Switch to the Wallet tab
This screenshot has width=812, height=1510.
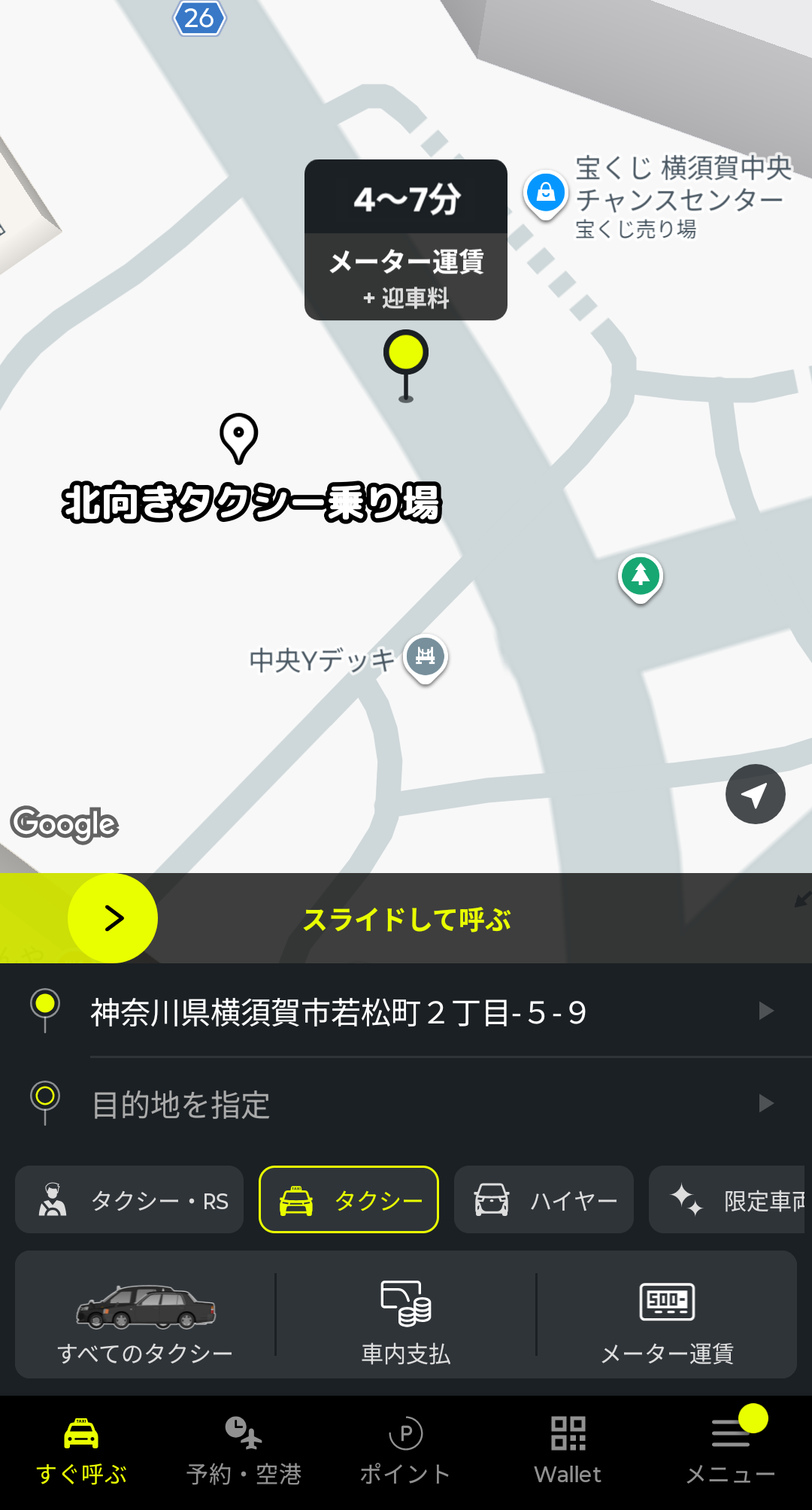click(568, 1451)
